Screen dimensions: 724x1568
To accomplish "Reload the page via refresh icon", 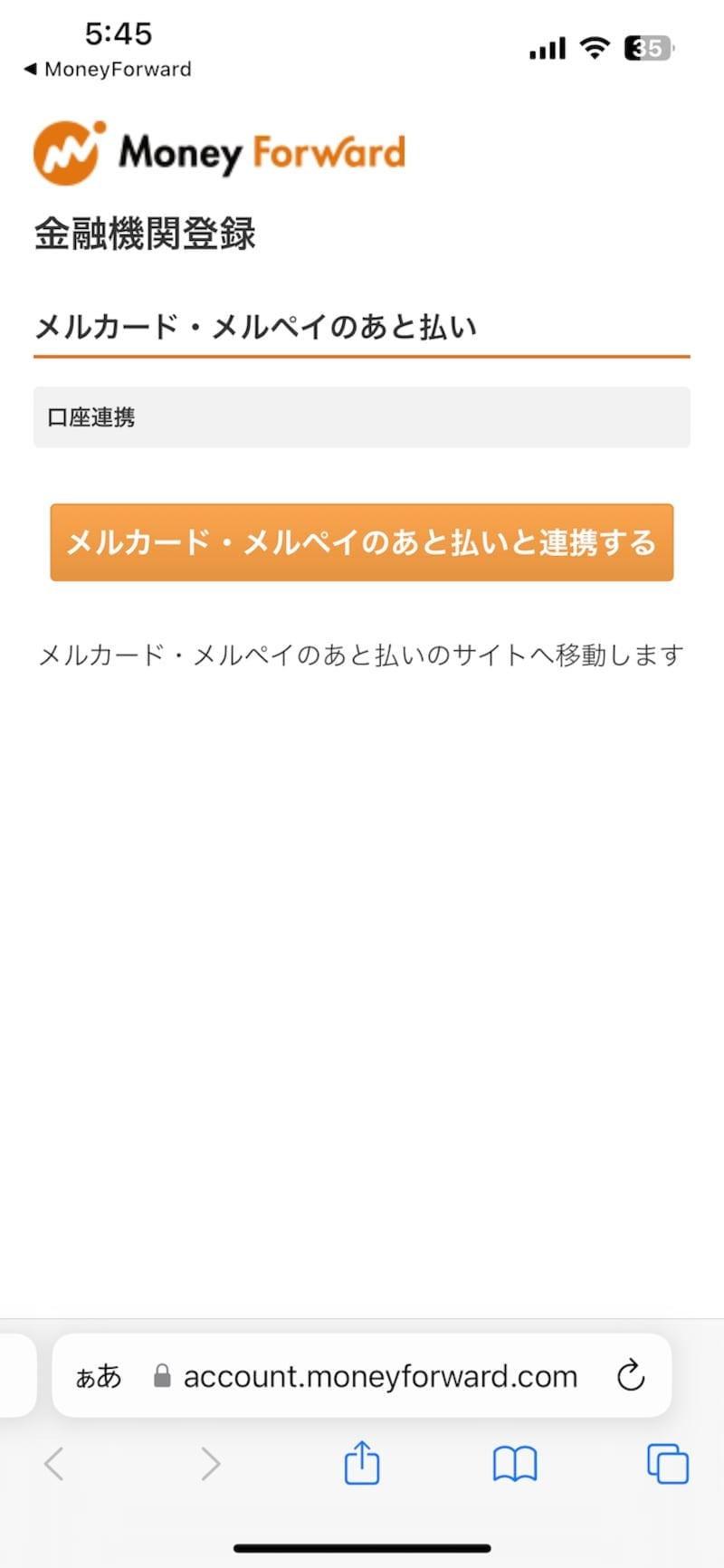I will tap(631, 1376).
